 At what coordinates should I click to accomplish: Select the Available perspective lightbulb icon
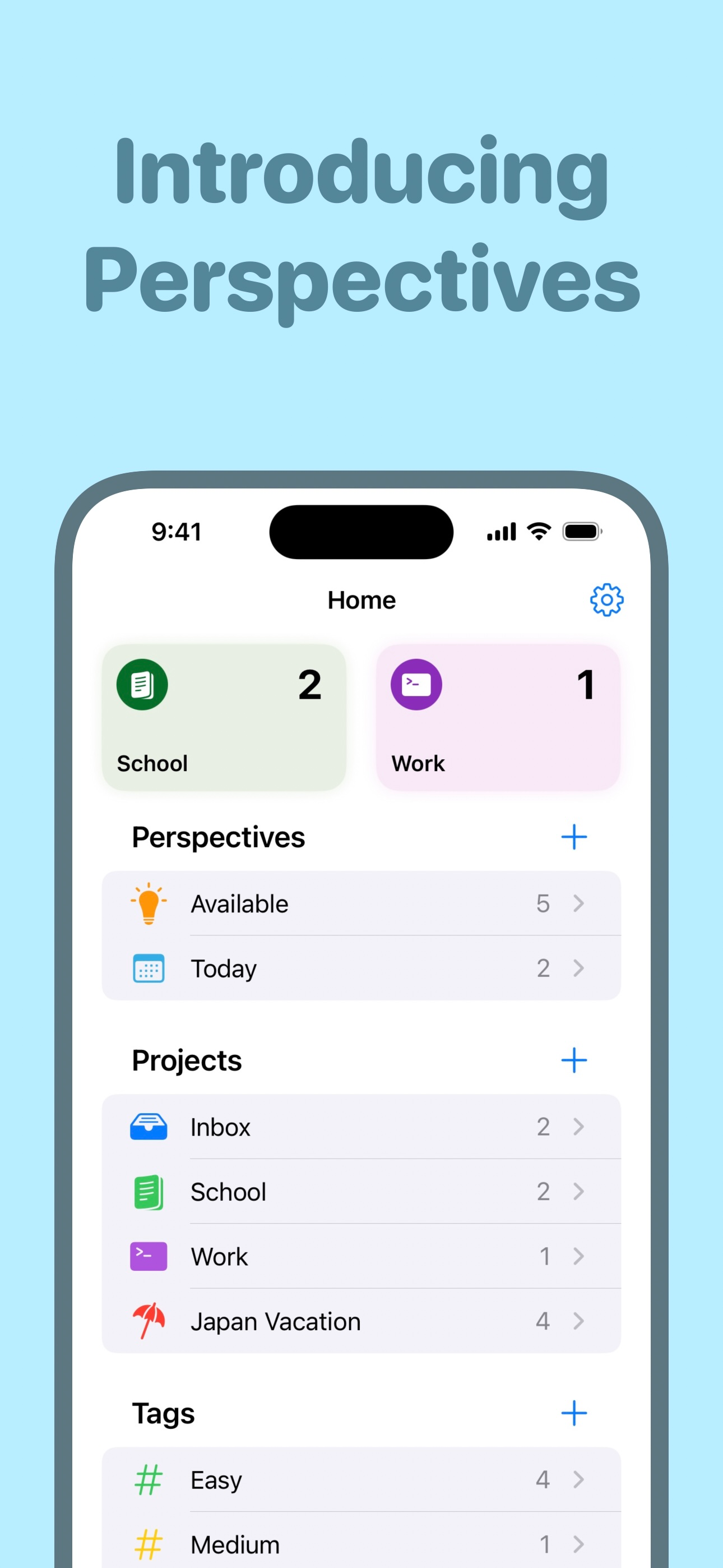149,903
